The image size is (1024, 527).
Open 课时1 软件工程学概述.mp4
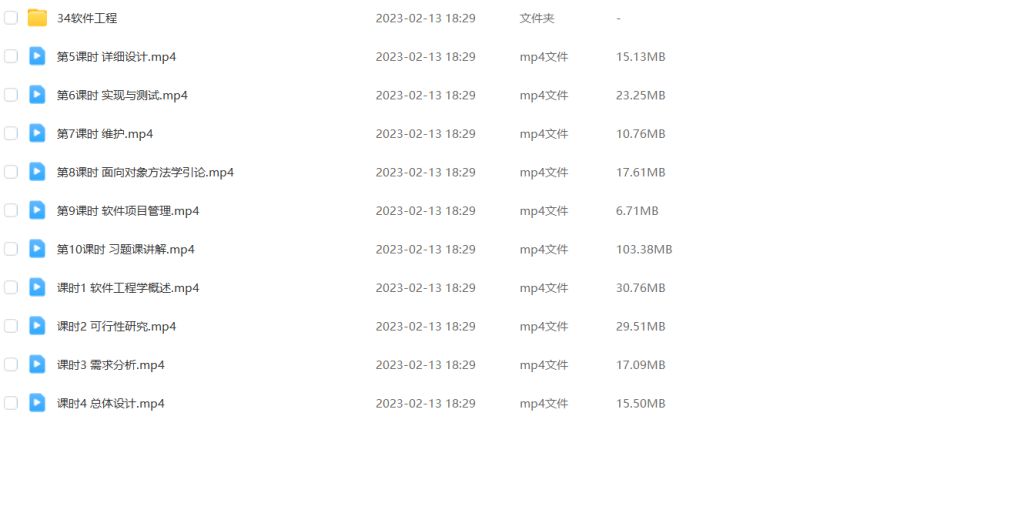[128, 288]
